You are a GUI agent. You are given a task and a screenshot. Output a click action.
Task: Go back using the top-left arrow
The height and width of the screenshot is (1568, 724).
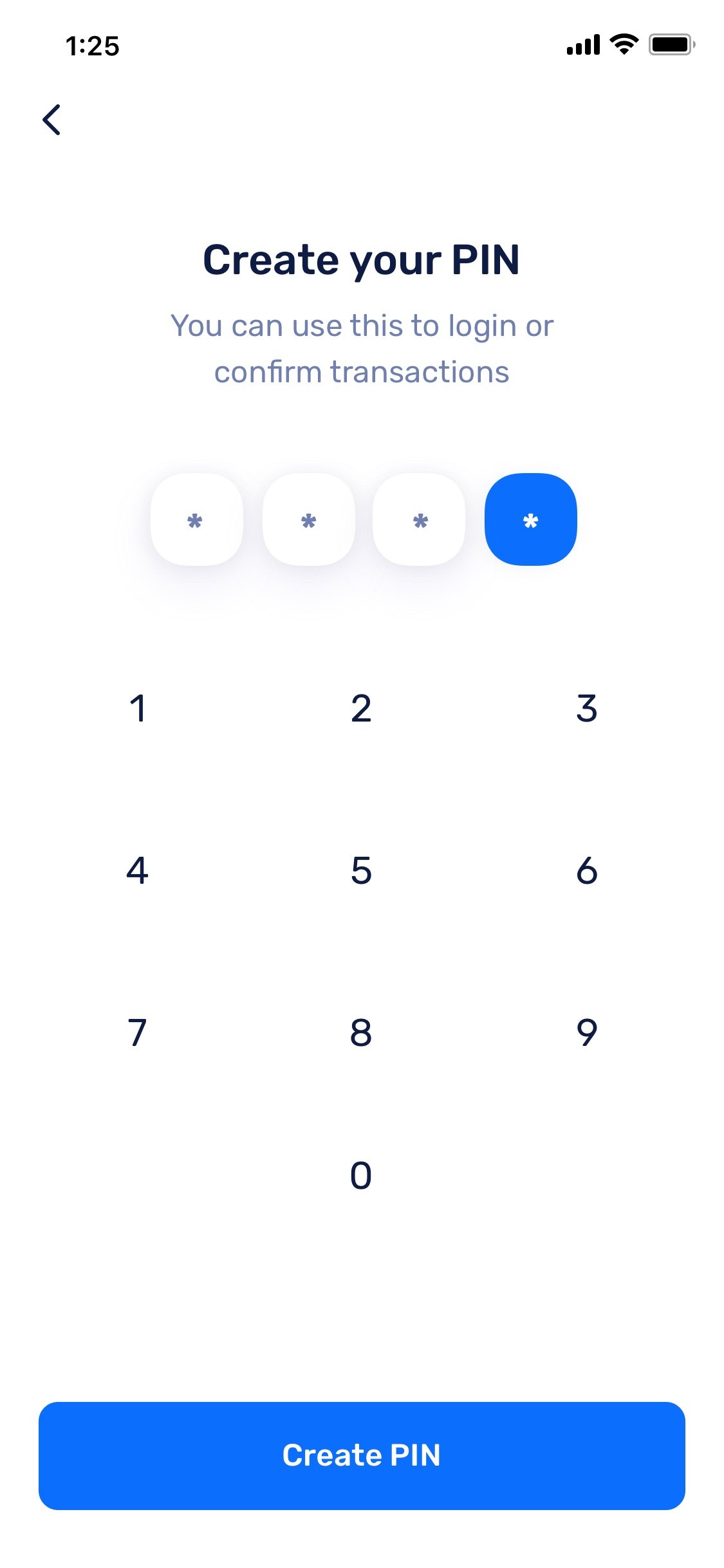pyautogui.click(x=51, y=120)
